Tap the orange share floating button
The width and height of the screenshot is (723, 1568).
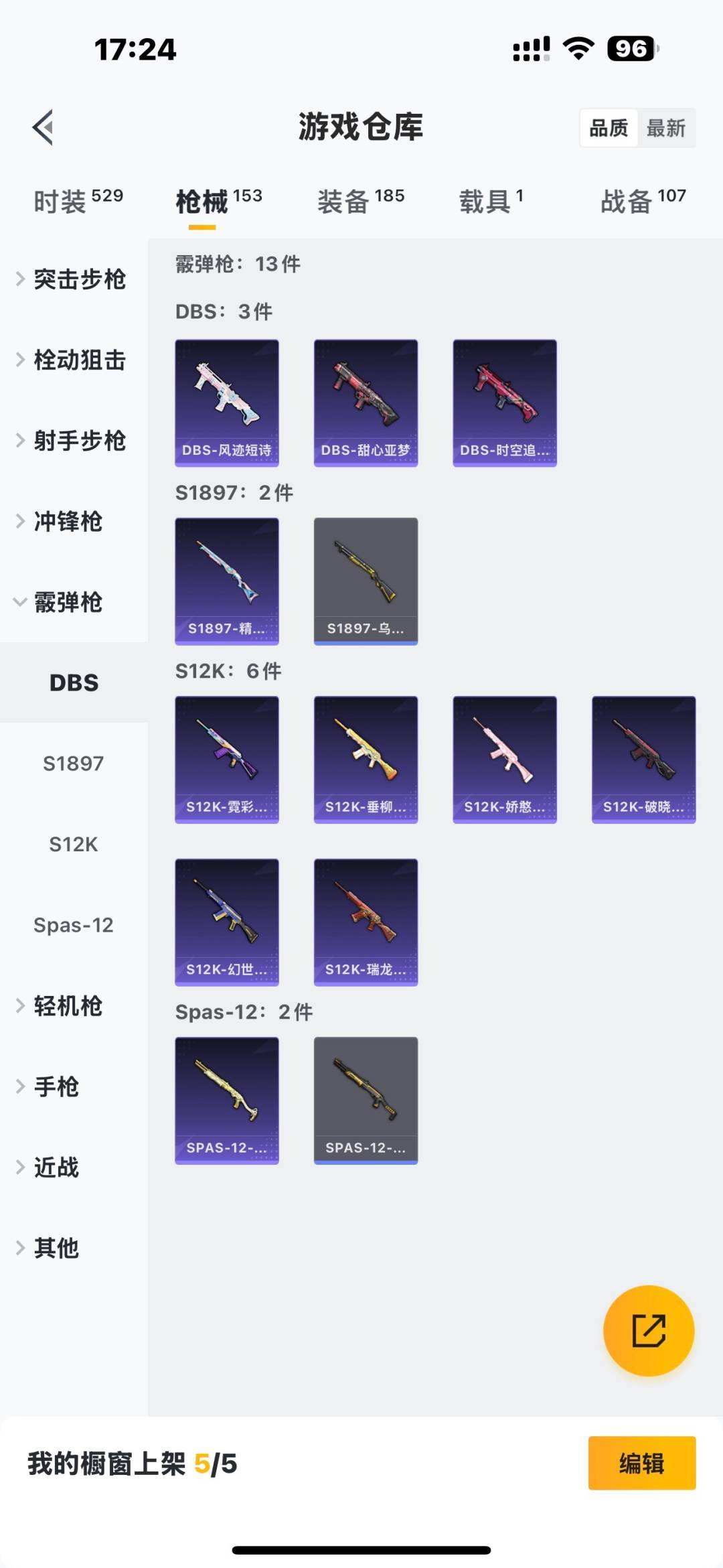[x=648, y=1330]
